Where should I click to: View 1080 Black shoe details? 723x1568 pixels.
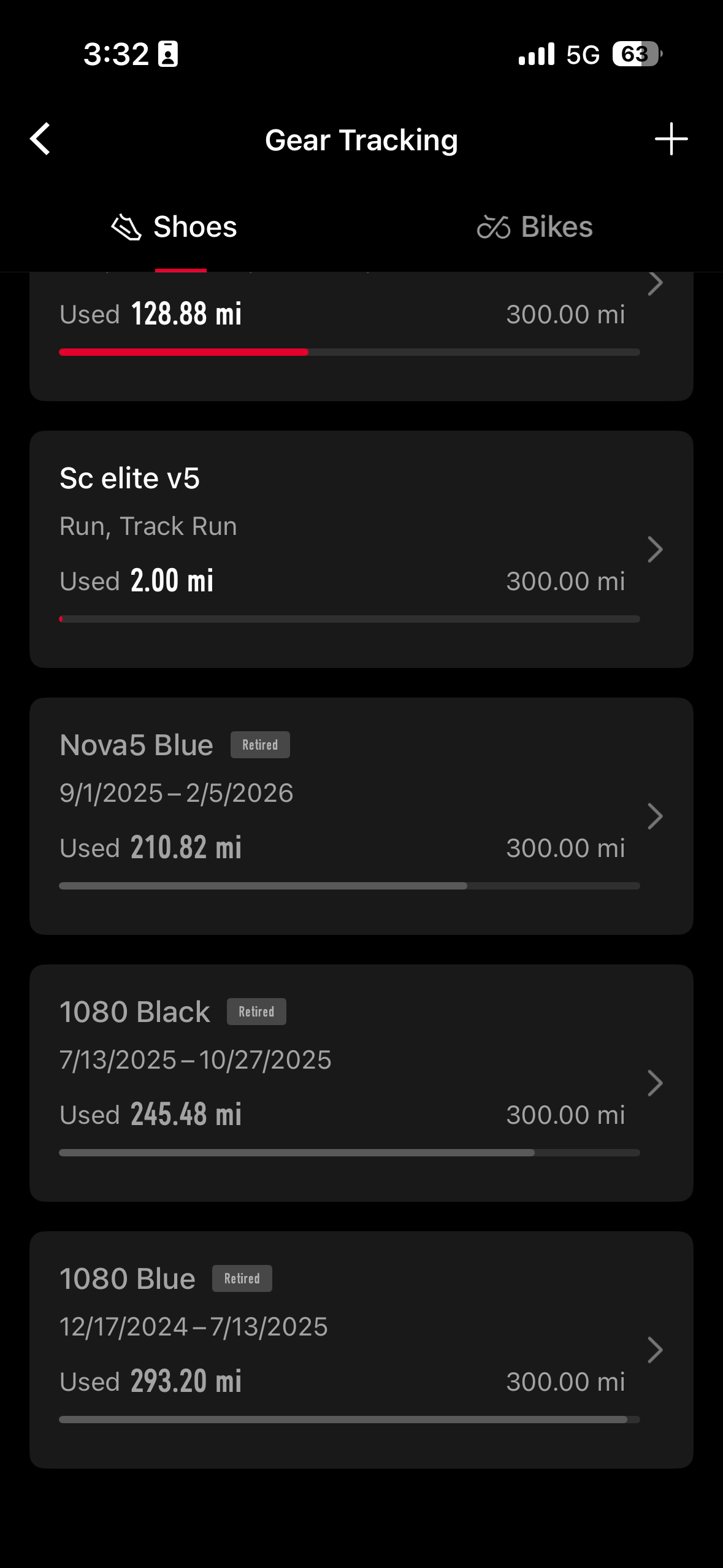tap(361, 1083)
